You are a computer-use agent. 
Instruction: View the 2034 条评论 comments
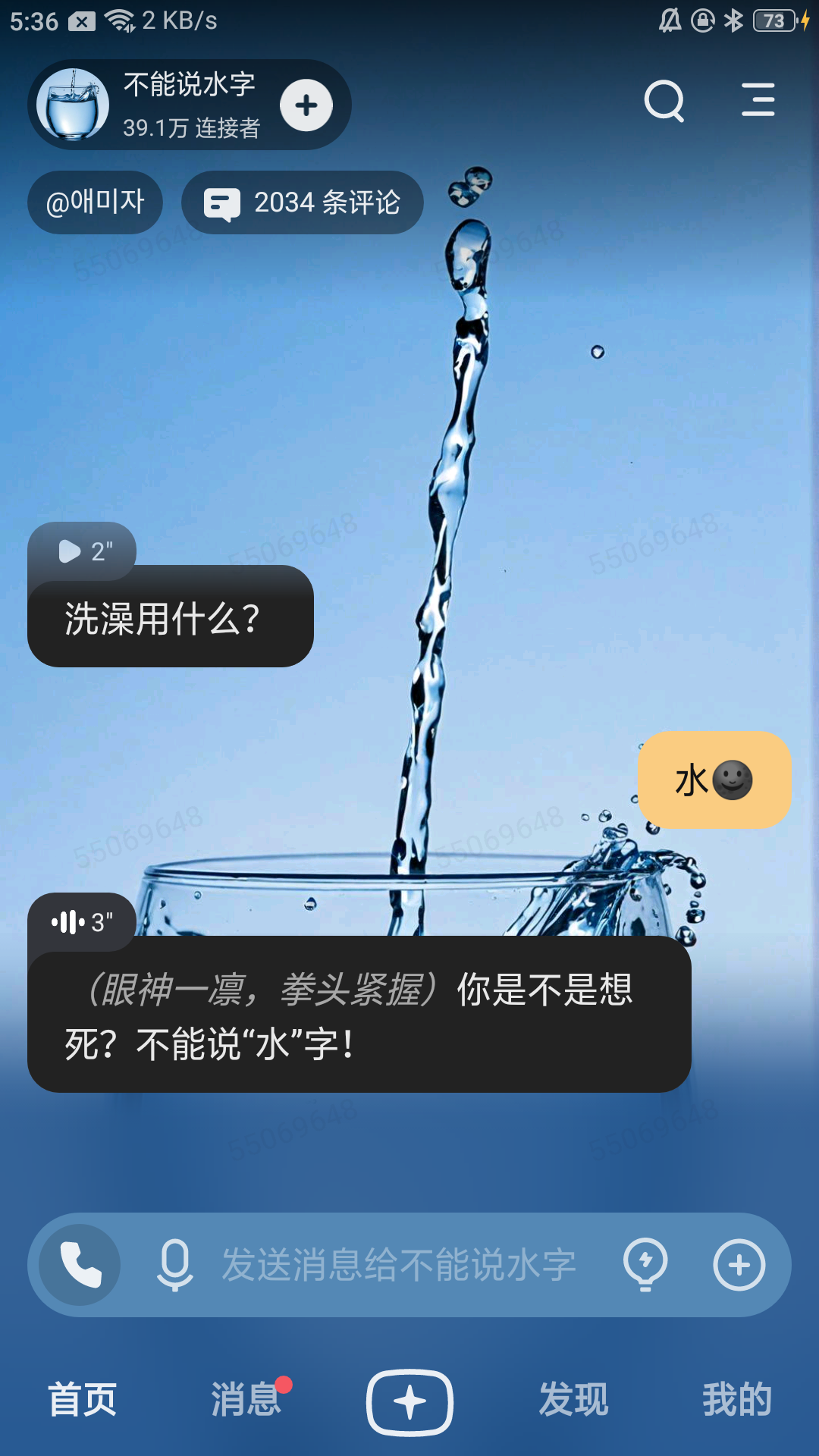[303, 202]
